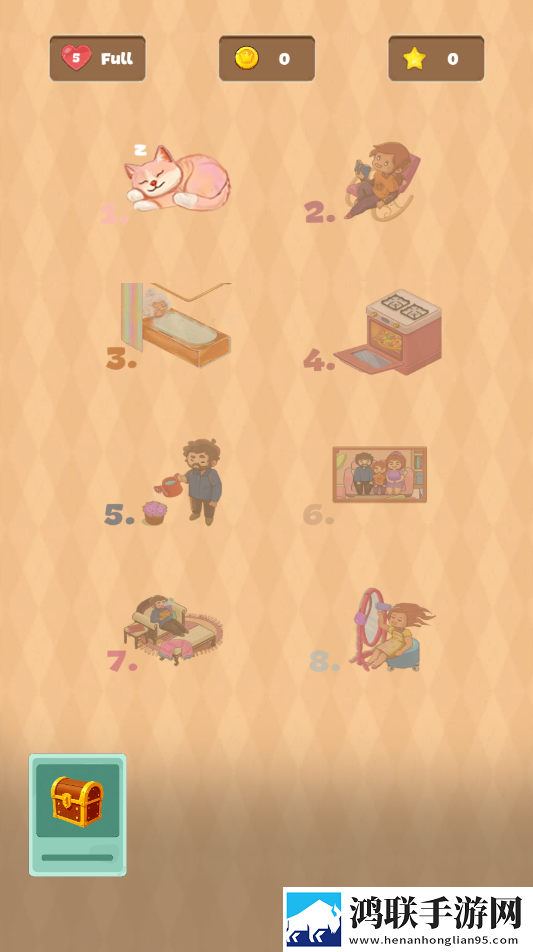The height and width of the screenshot is (952, 533).
Task: Tap the hearts Full lives panel
Action: click(98, 58)
